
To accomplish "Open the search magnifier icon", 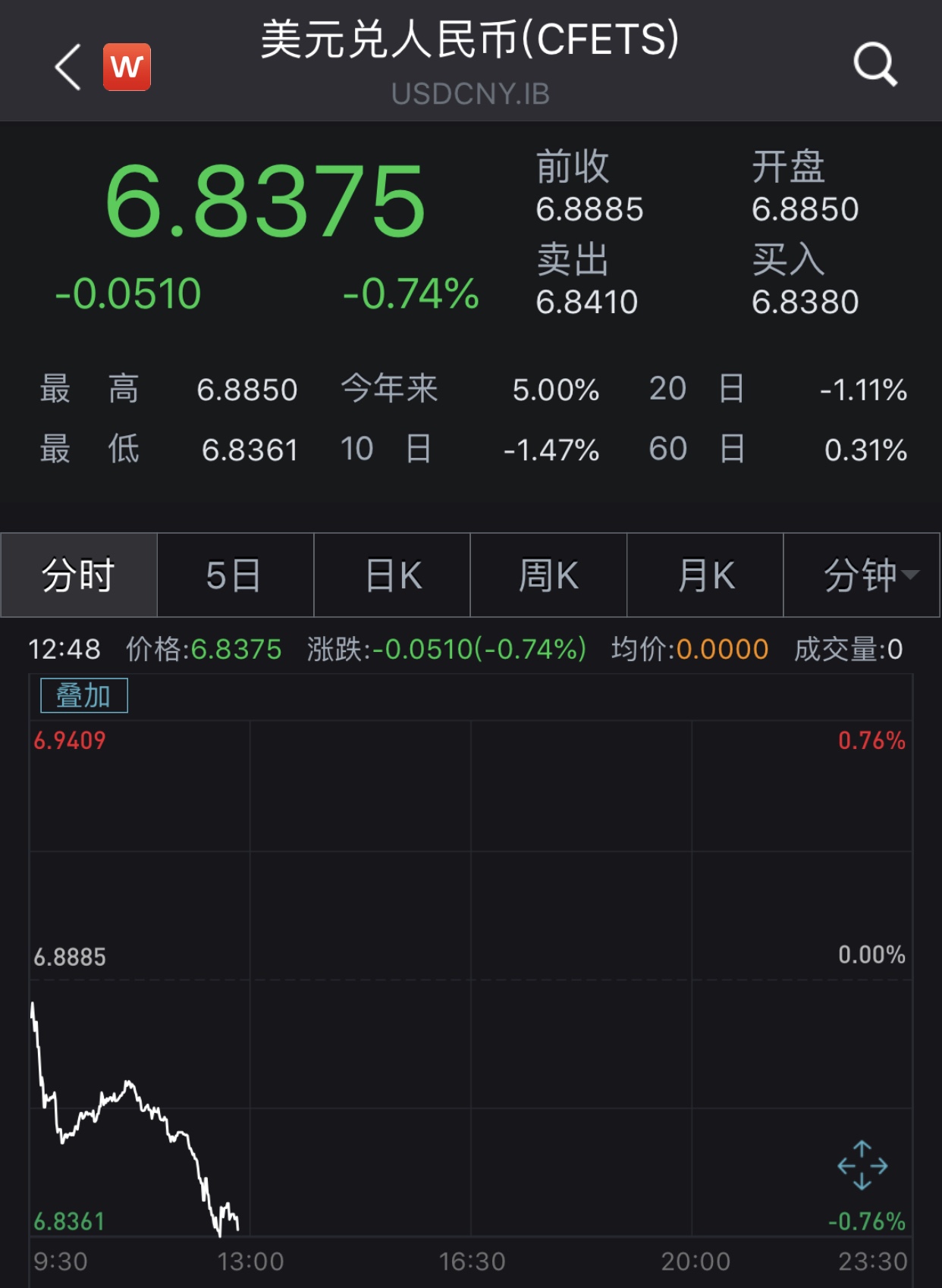I will click(874, 65).
